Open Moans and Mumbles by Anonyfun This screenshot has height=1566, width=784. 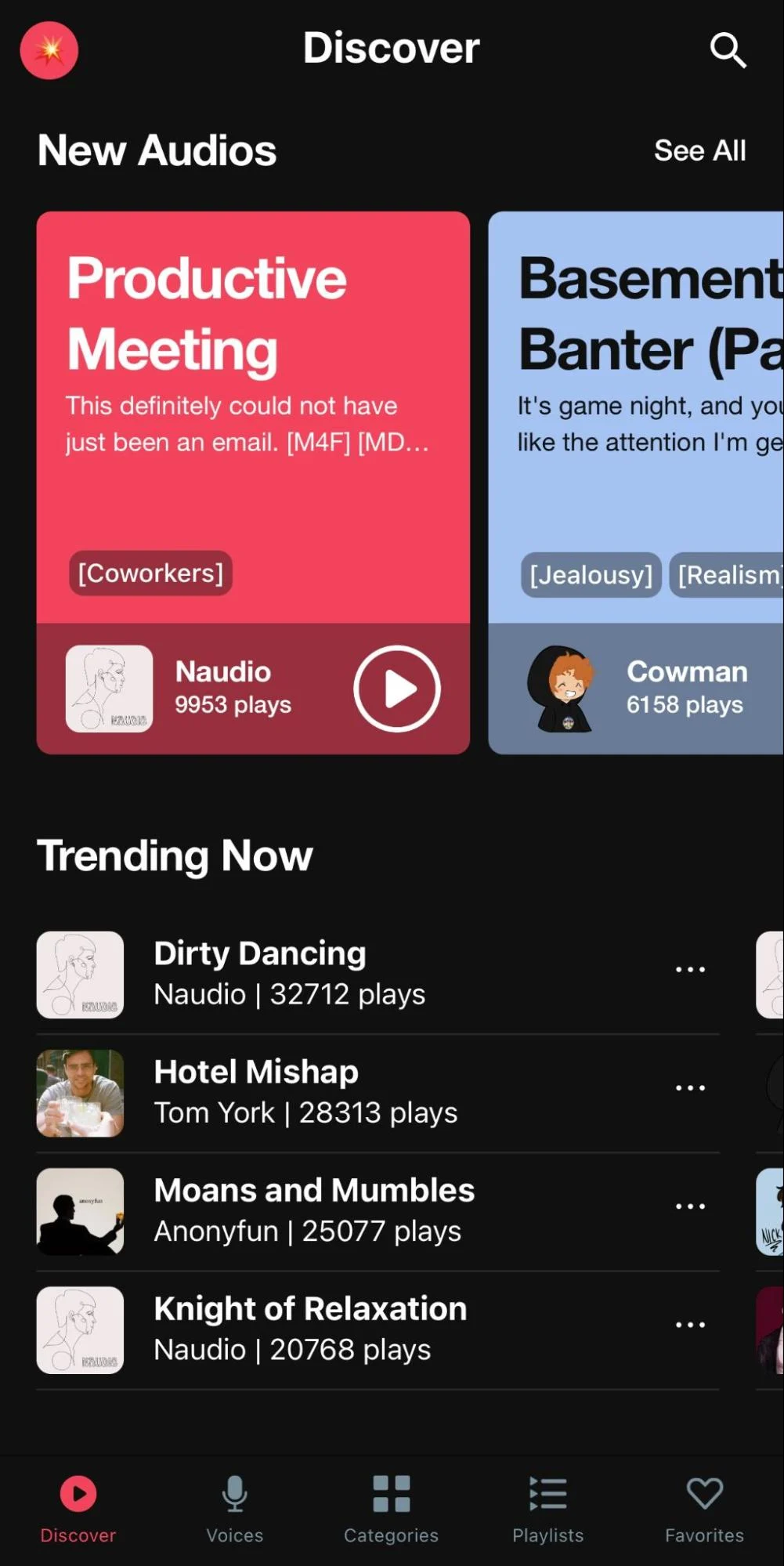tap(313, 1210)
